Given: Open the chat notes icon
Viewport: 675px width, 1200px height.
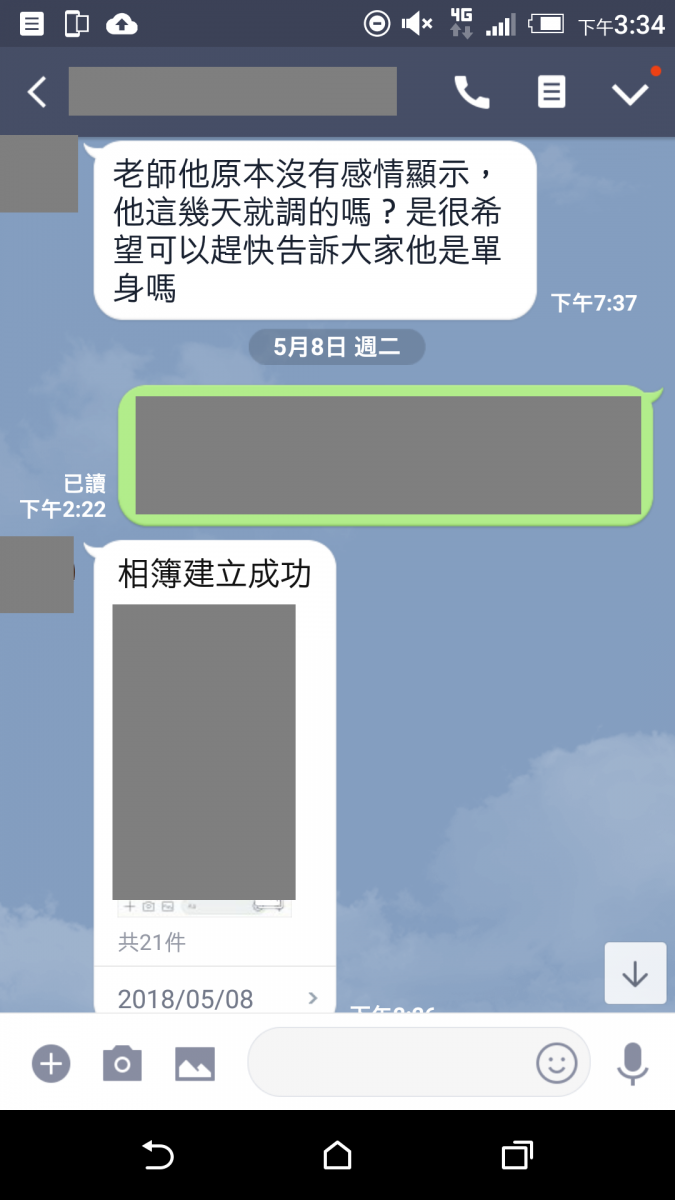Looking at the screenshot, I should pyautogui.click(x=551, y=92).
